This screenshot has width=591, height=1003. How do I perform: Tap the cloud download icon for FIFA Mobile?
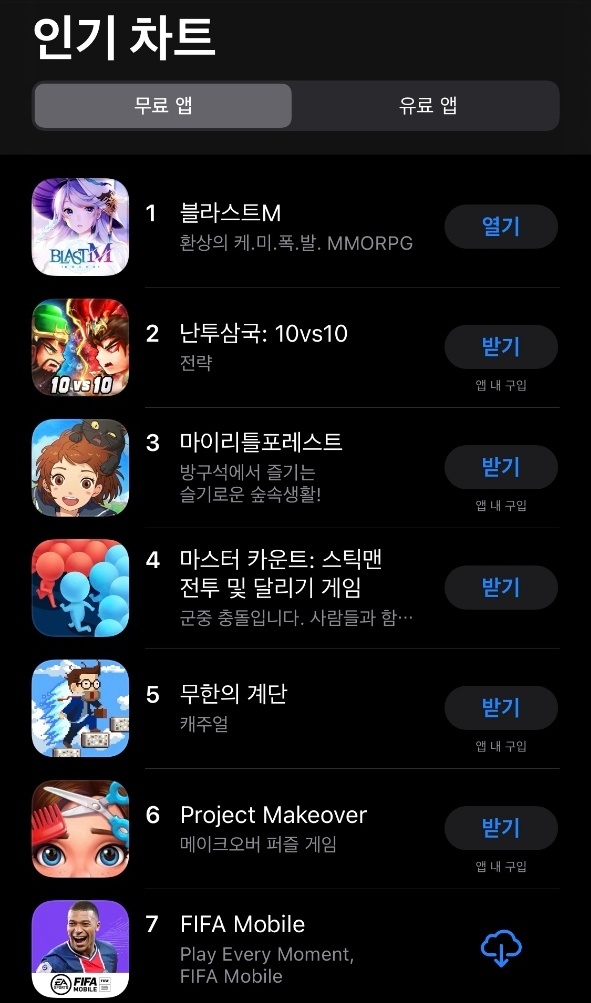501,948
